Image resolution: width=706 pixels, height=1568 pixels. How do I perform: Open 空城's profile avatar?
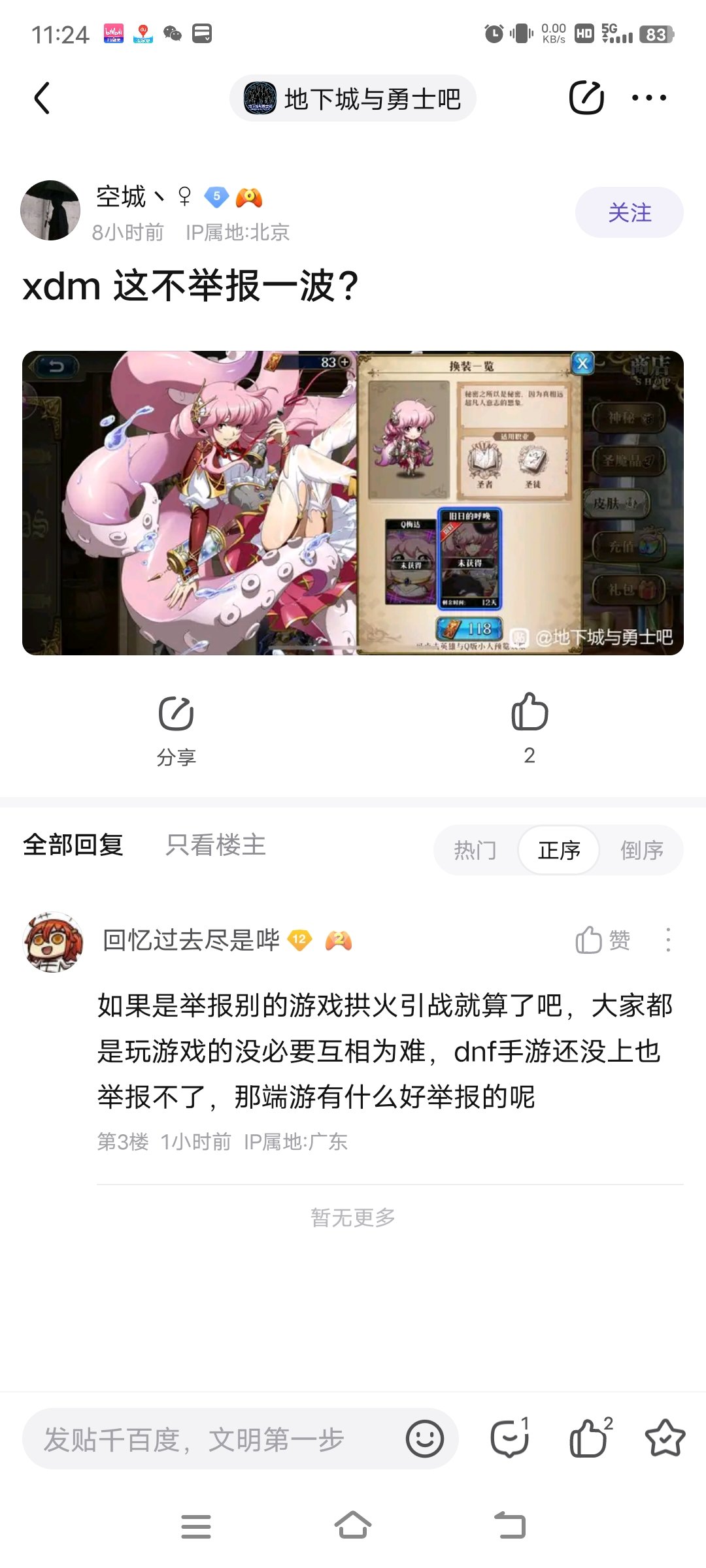[50, 210]
